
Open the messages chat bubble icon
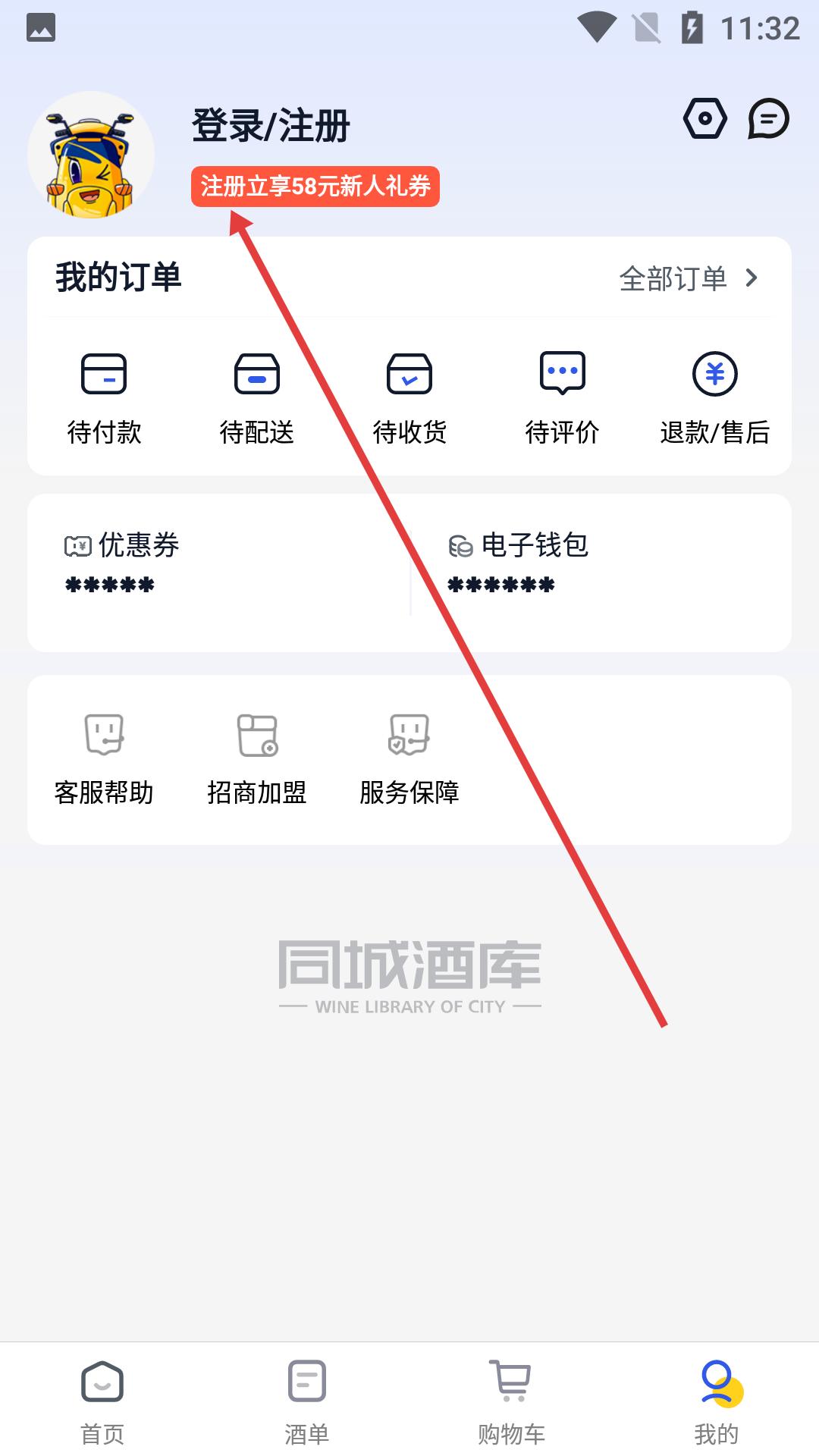(x=768, y=118)
